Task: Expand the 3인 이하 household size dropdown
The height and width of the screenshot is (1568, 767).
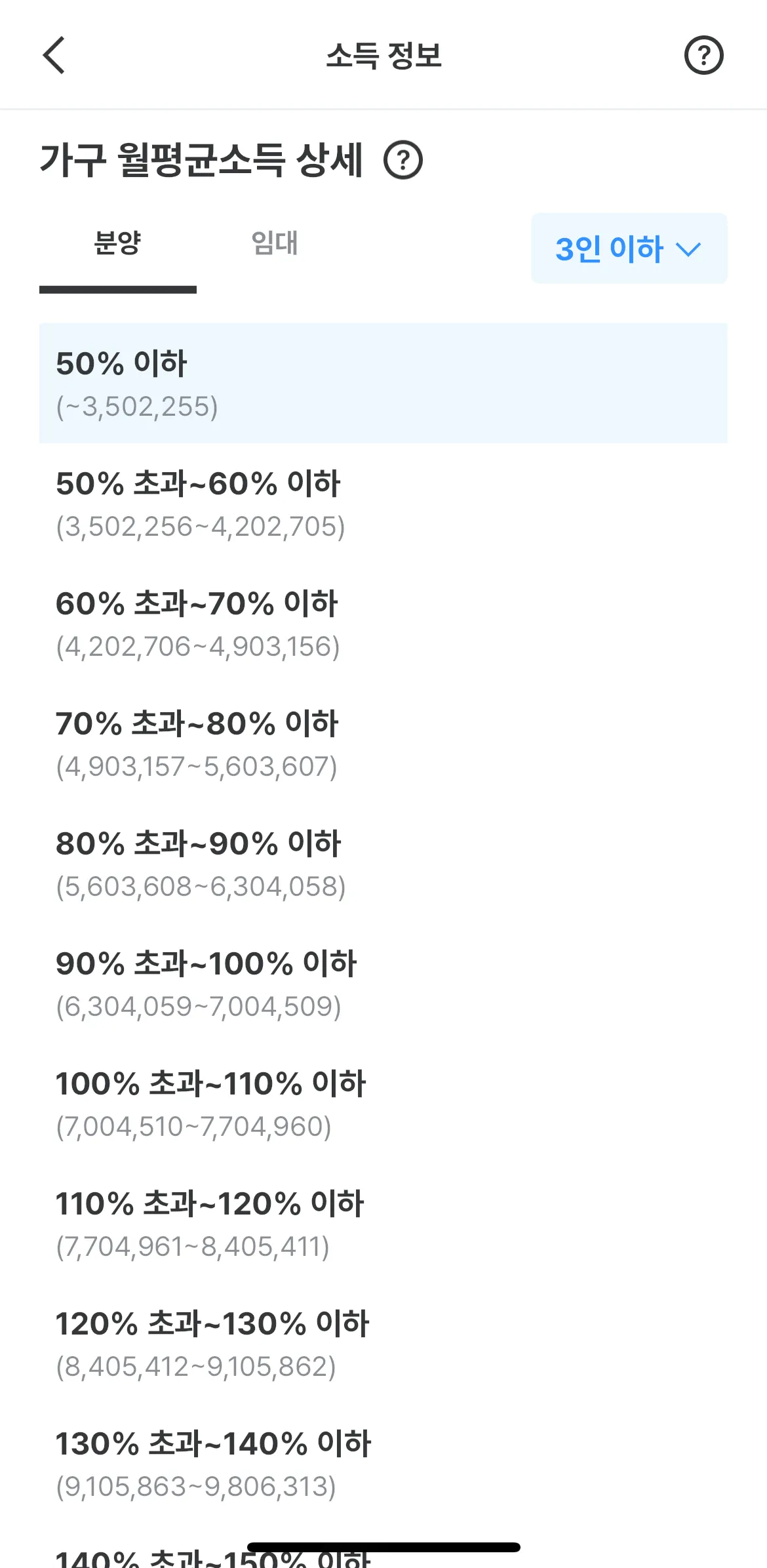Action: (629, 249)
